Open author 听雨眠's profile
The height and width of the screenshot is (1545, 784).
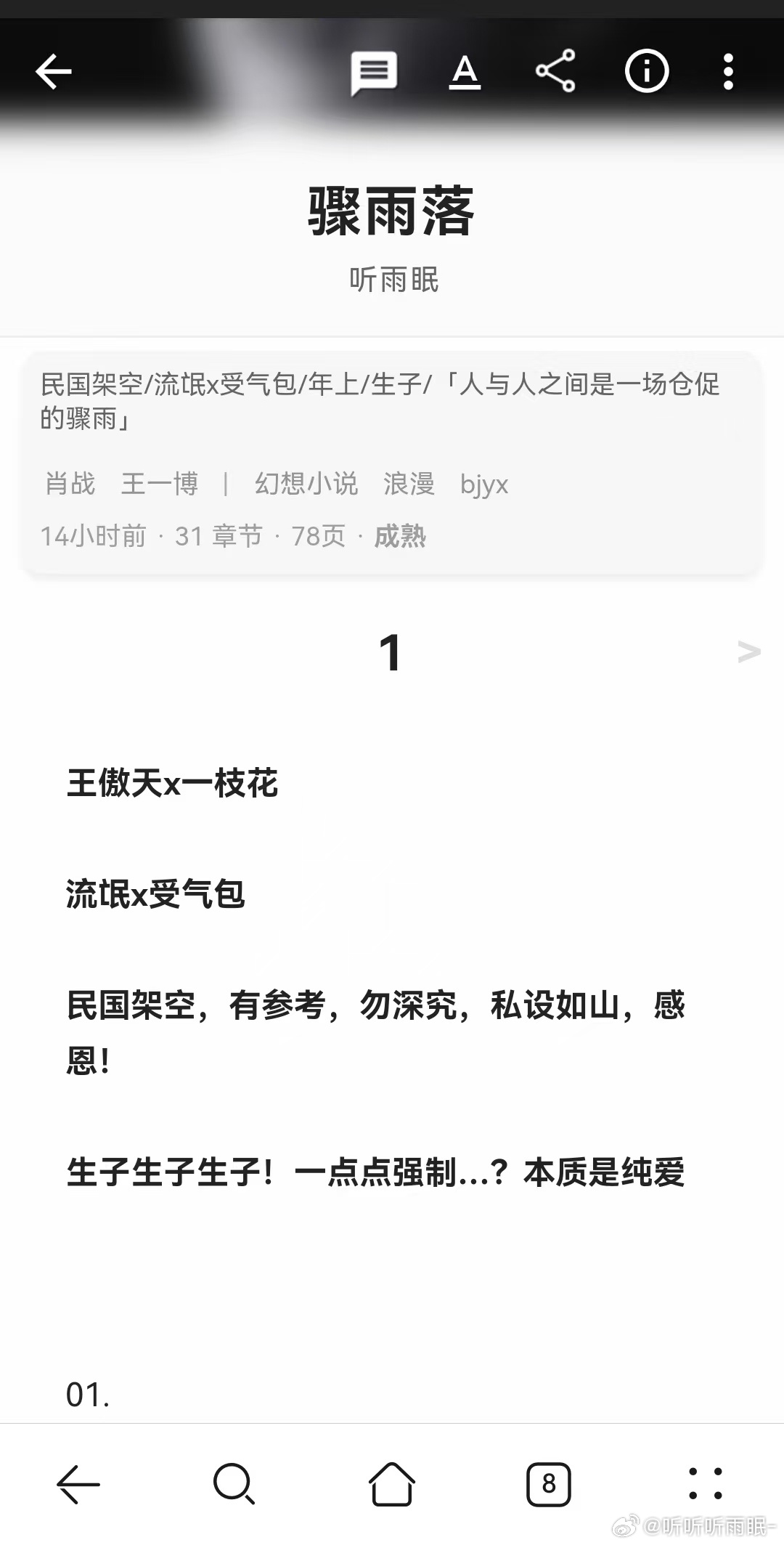tap(393, 280)
